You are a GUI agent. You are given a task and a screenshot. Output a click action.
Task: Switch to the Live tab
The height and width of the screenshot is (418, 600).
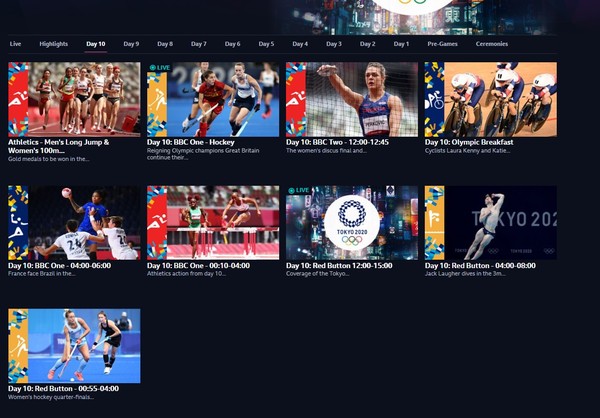[15, 44]
